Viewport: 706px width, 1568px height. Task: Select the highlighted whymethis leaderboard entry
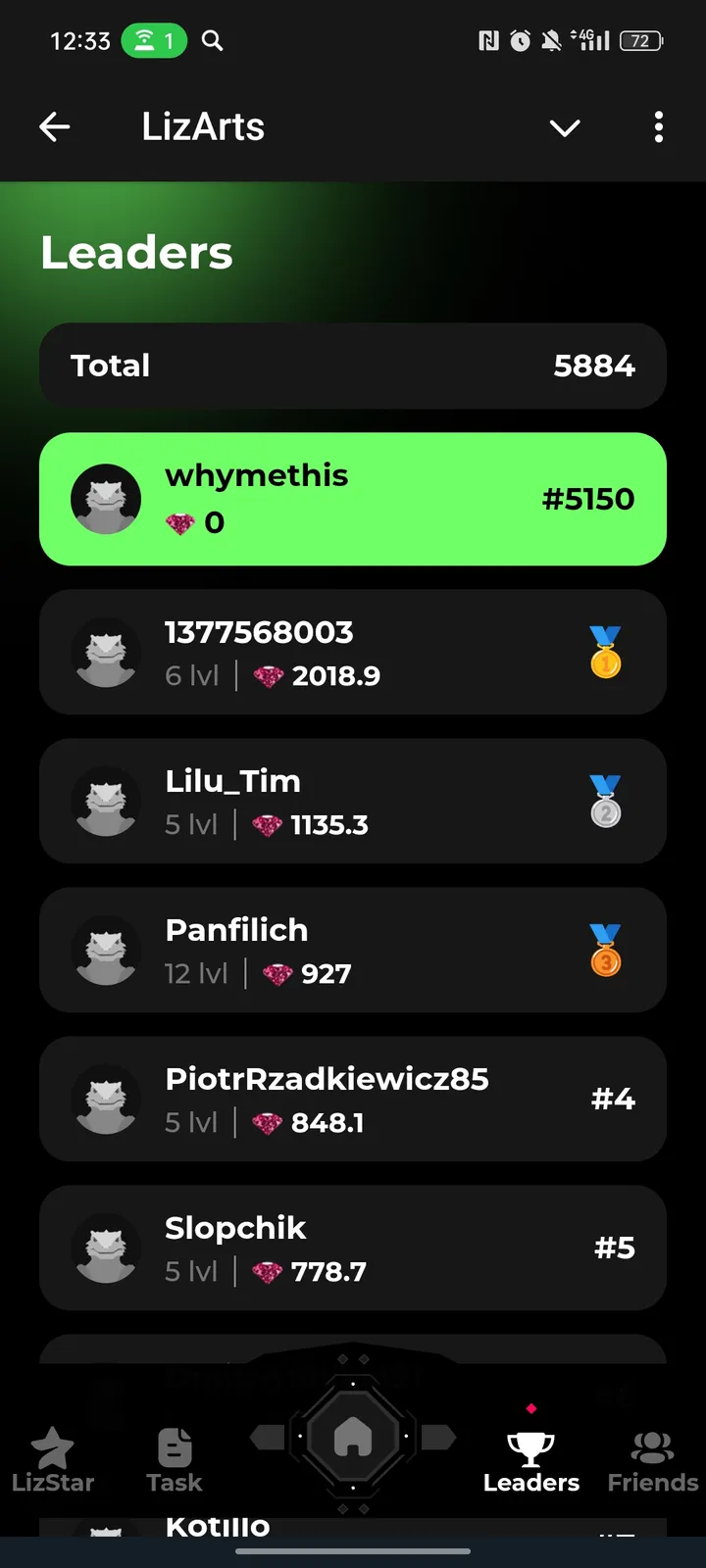353,499
